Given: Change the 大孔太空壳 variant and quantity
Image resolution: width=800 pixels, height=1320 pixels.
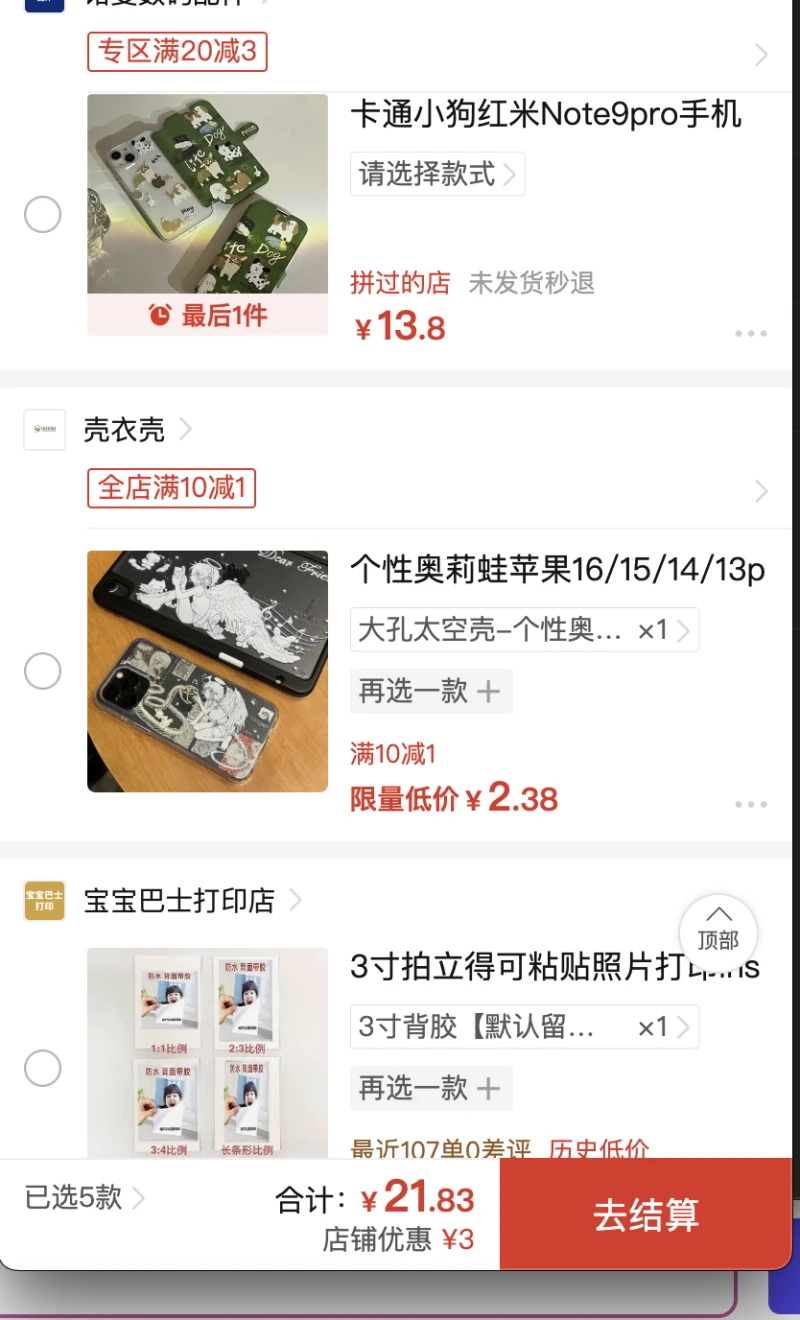Looking at the screenshot, I should click(524, 630).
